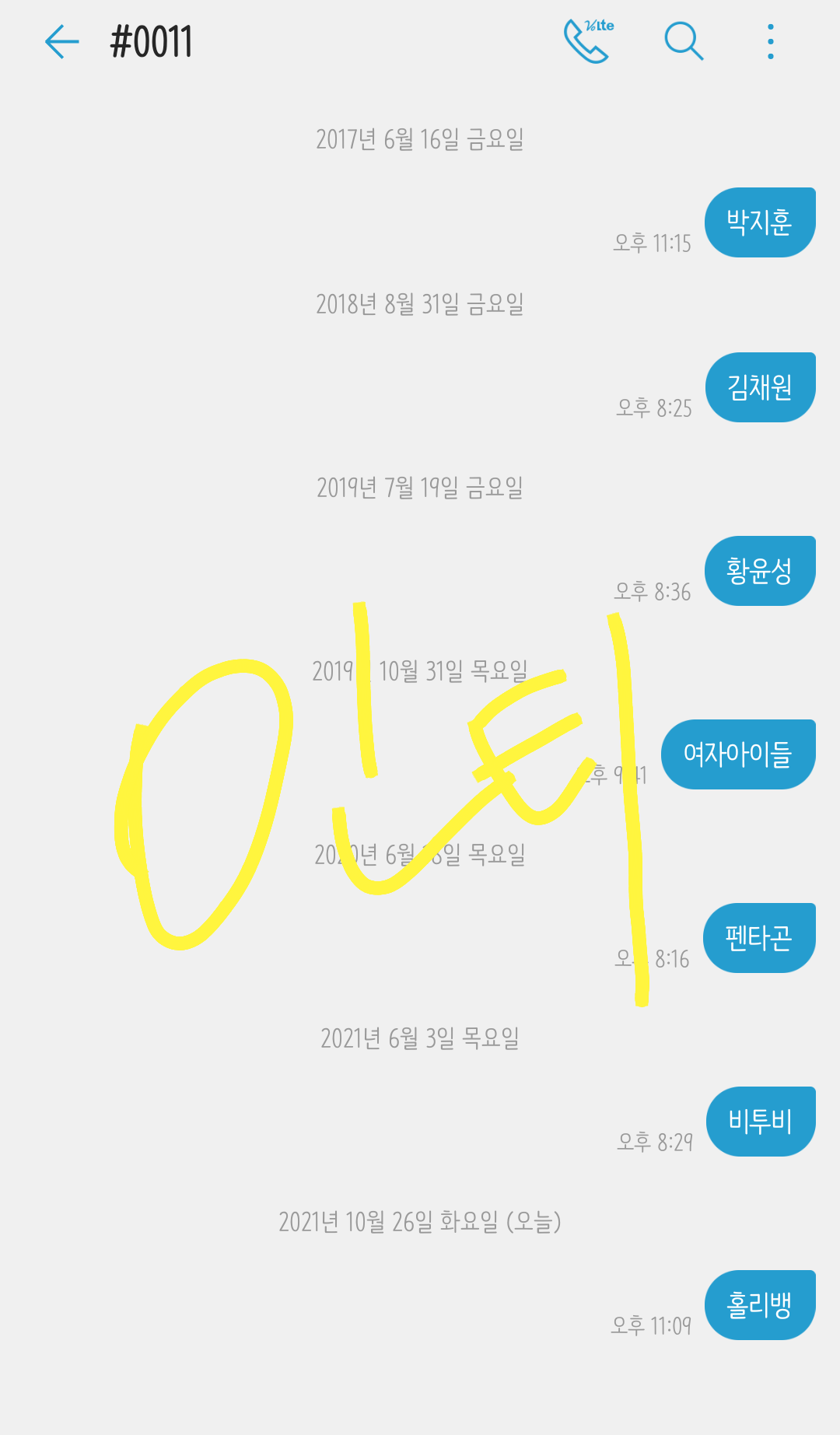
Task: Tap the back arrow to exit conversation
Action: click(x=61, y=43)
